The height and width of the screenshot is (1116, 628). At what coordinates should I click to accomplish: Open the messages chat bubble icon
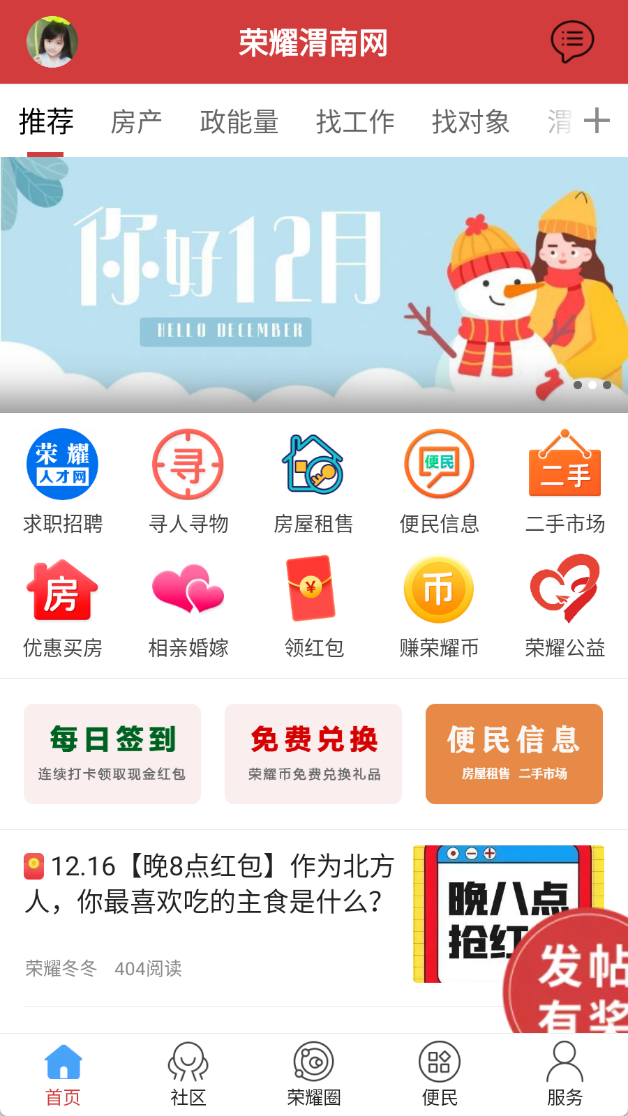(572, 42)
